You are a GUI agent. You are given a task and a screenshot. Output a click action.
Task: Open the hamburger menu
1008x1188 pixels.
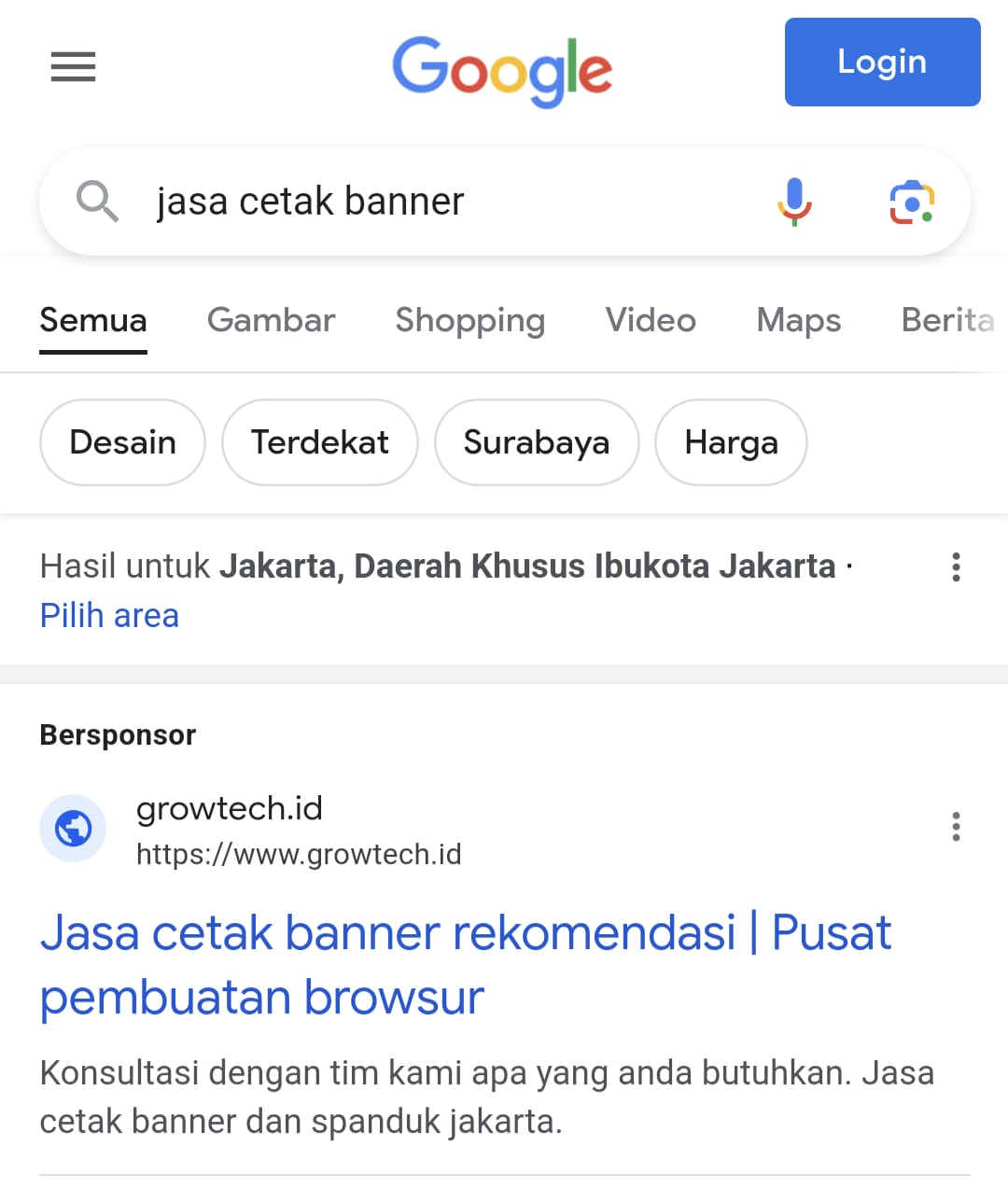[73, 67]
